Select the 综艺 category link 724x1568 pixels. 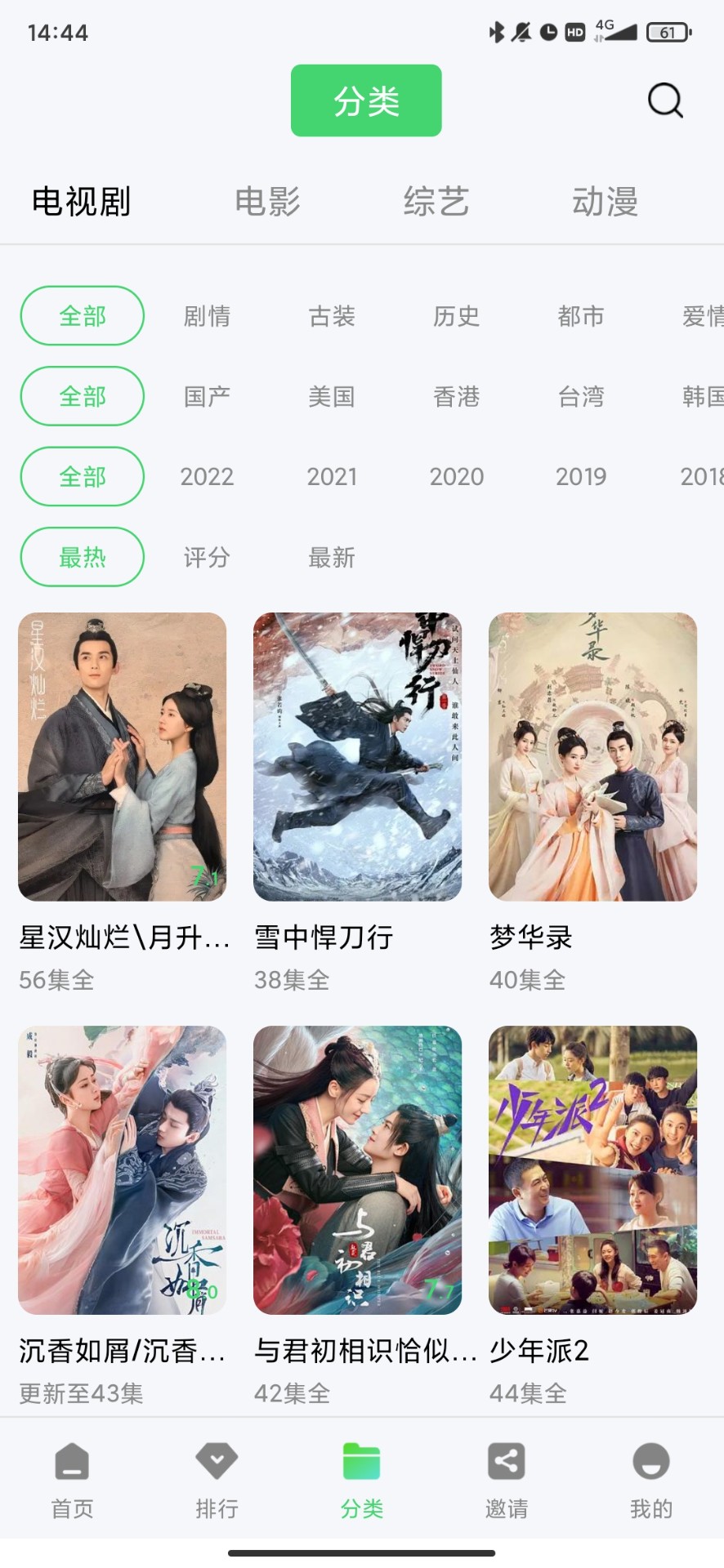pos(436,202)
